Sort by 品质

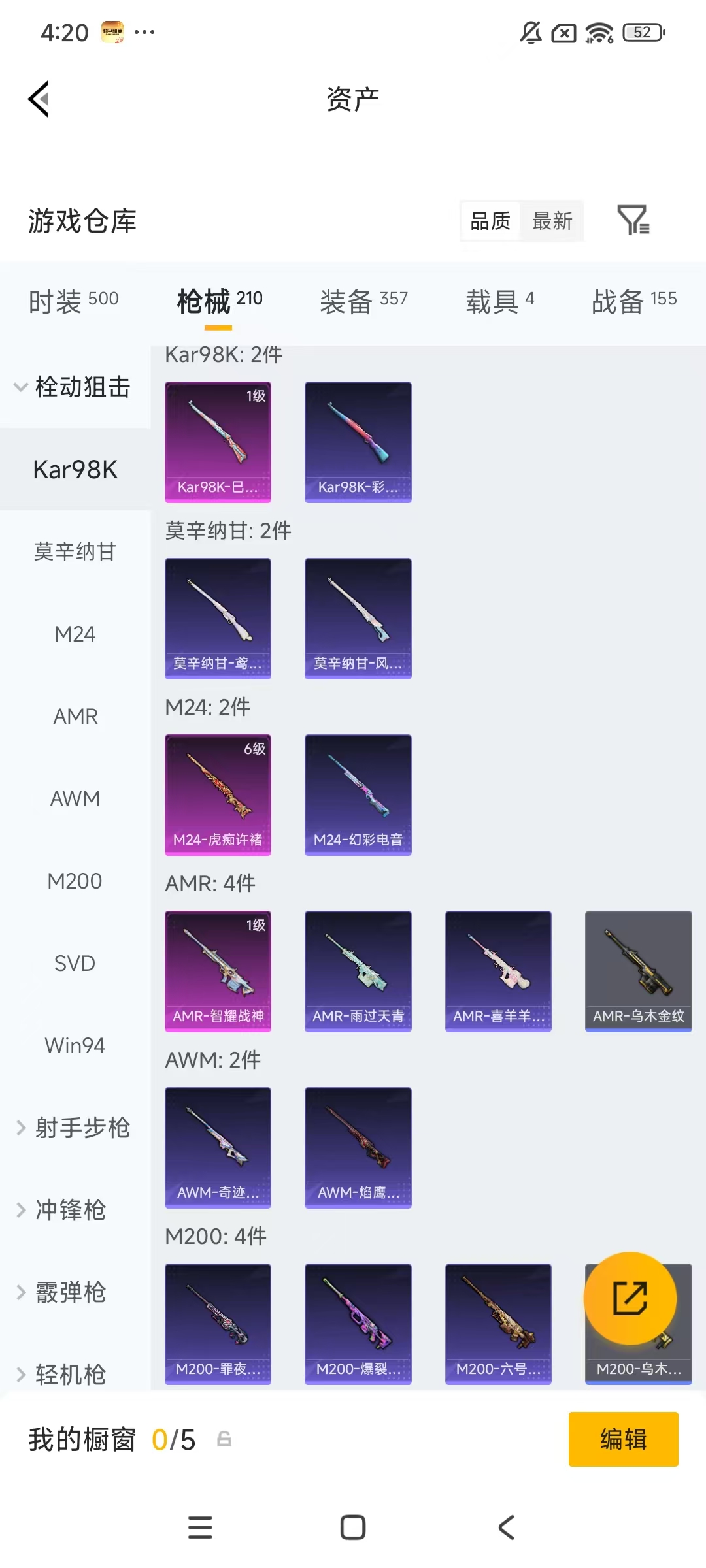click(490, 221)
